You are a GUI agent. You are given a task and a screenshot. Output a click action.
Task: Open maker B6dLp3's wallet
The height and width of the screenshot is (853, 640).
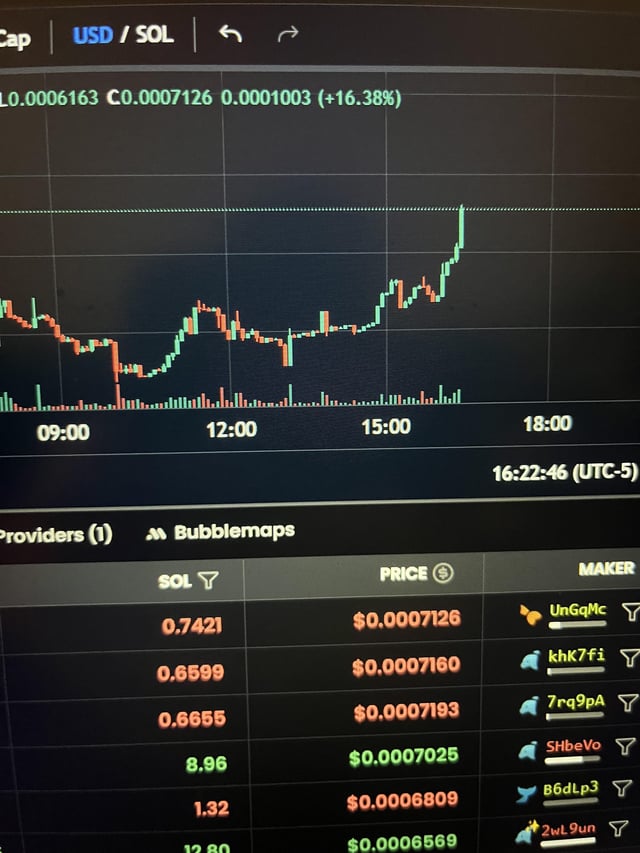[x=570, y=789]
